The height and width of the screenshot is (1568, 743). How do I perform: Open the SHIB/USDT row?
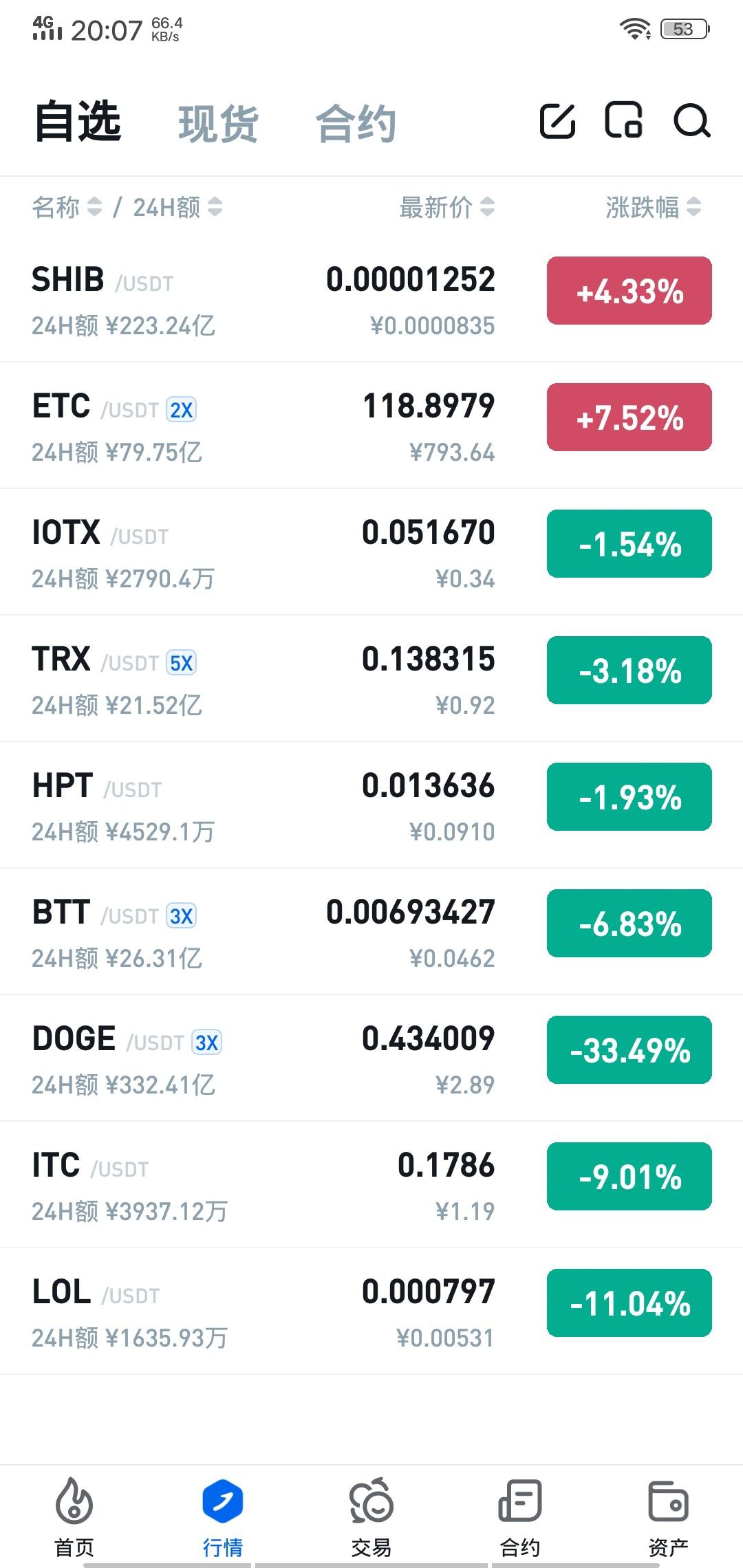pos(371,299)
